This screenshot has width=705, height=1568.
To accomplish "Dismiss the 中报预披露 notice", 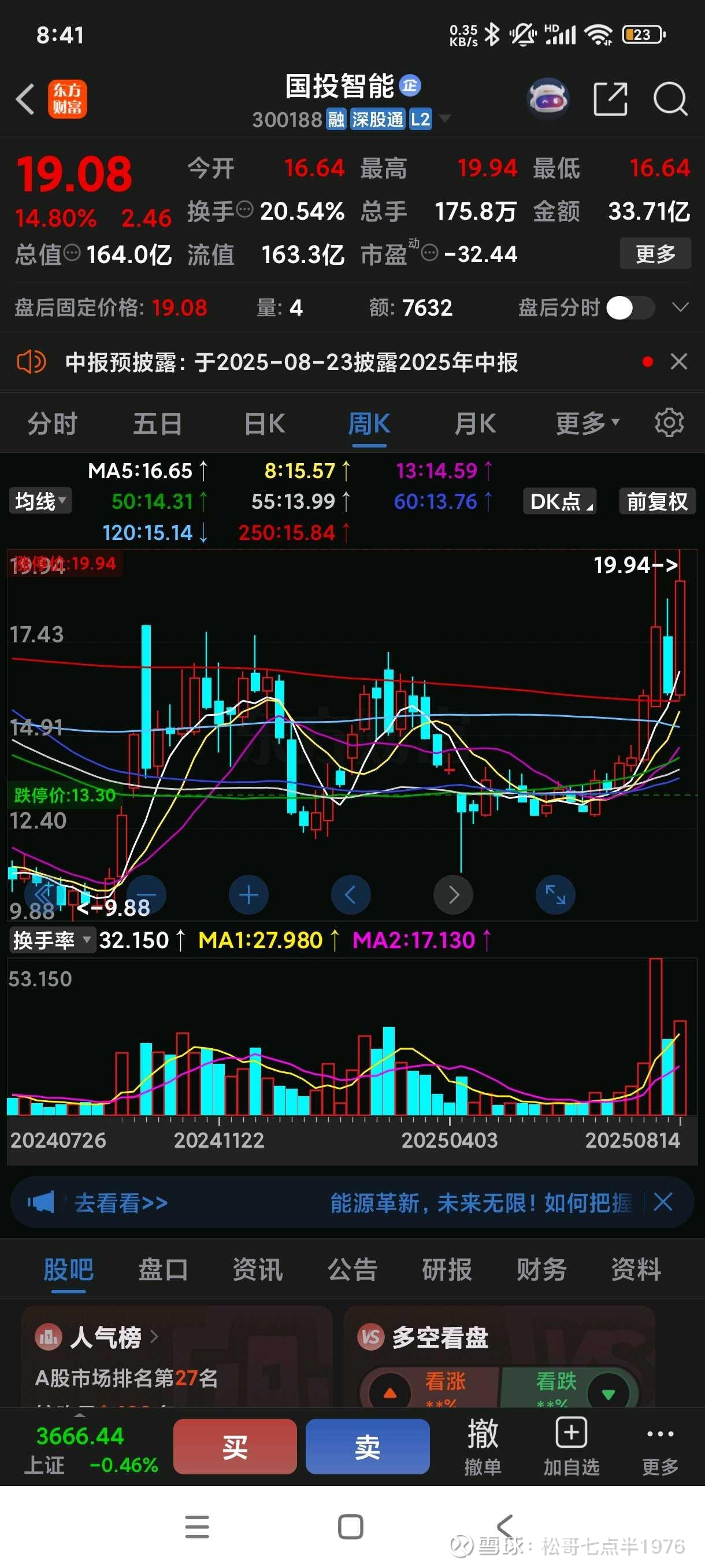I will 679,361.
